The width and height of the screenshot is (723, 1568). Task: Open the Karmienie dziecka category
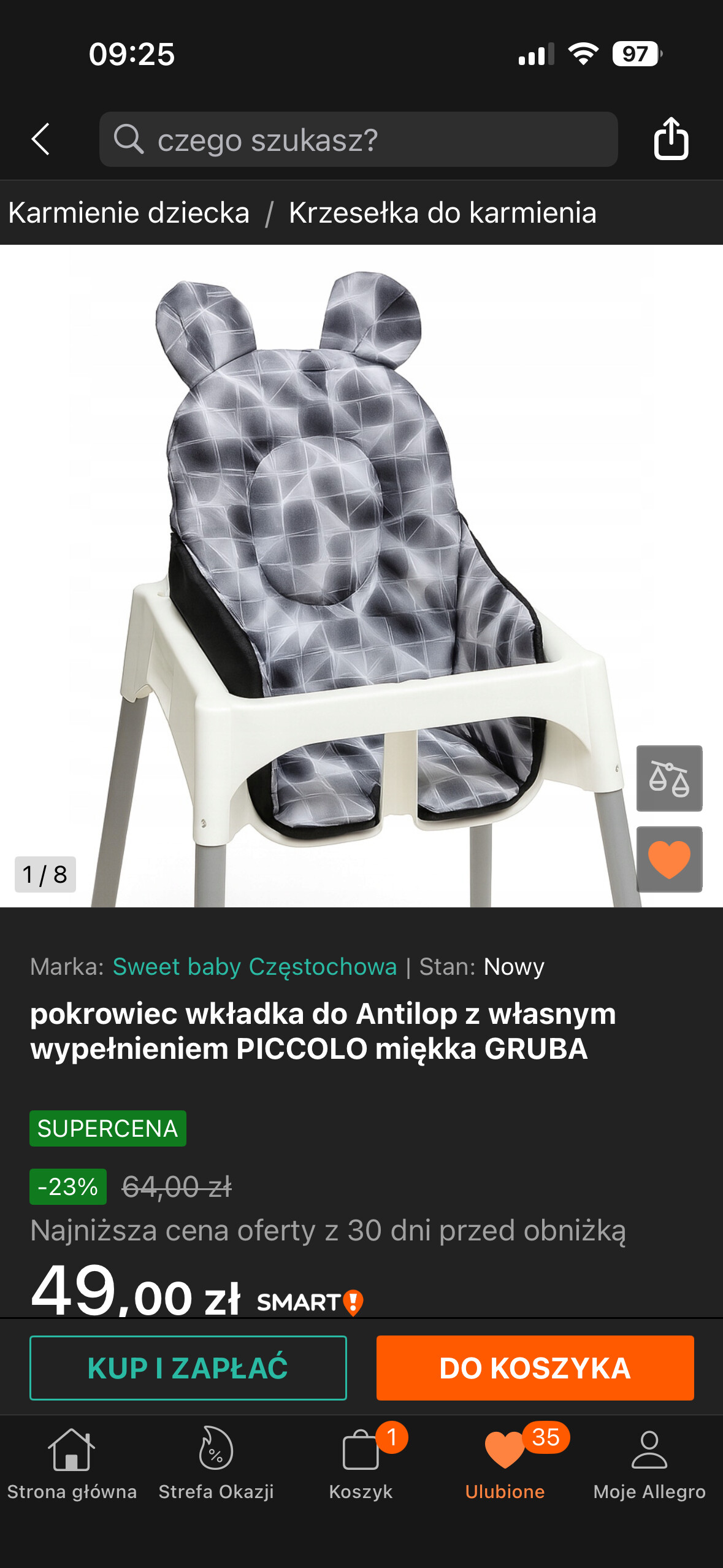click(x=129, y=213)
